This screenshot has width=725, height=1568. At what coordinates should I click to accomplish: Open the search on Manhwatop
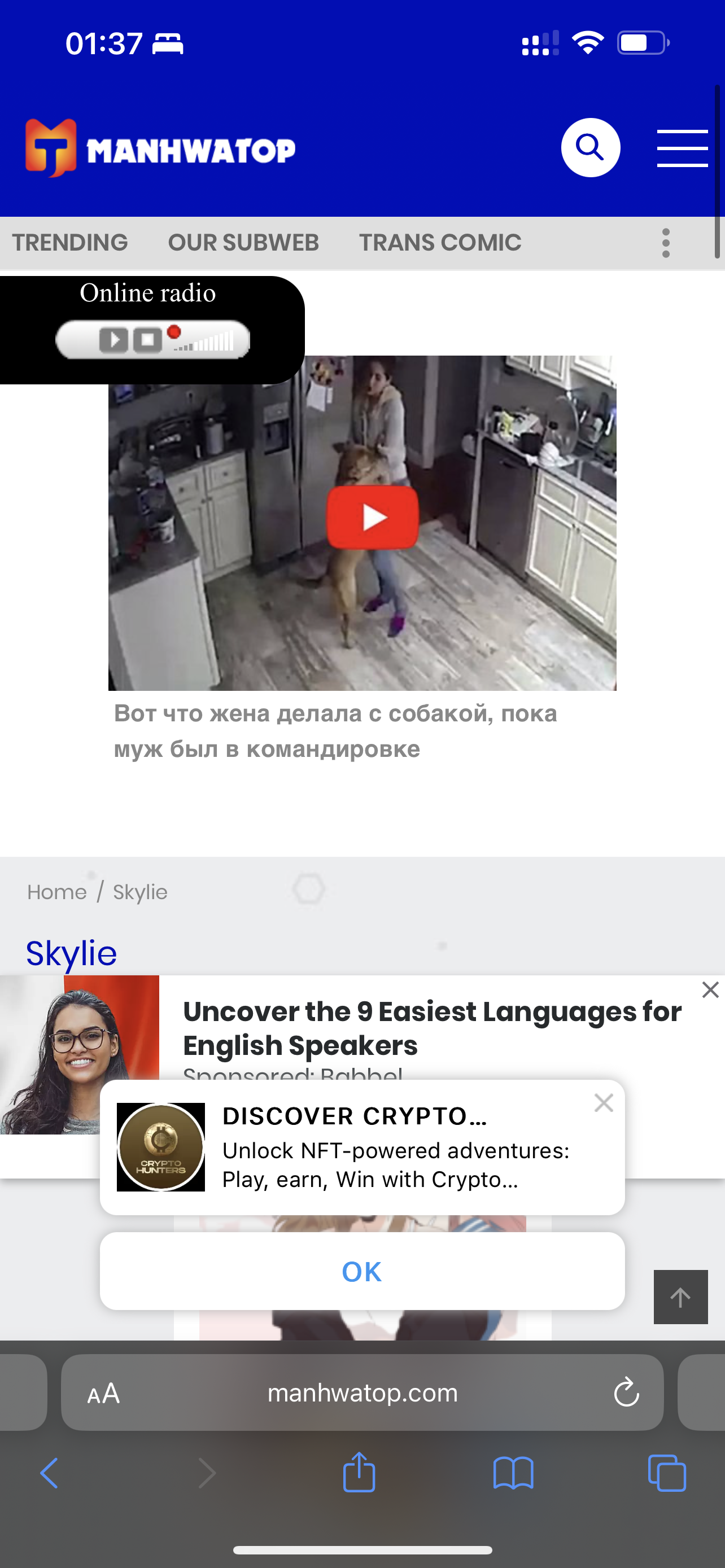point(590,147)
